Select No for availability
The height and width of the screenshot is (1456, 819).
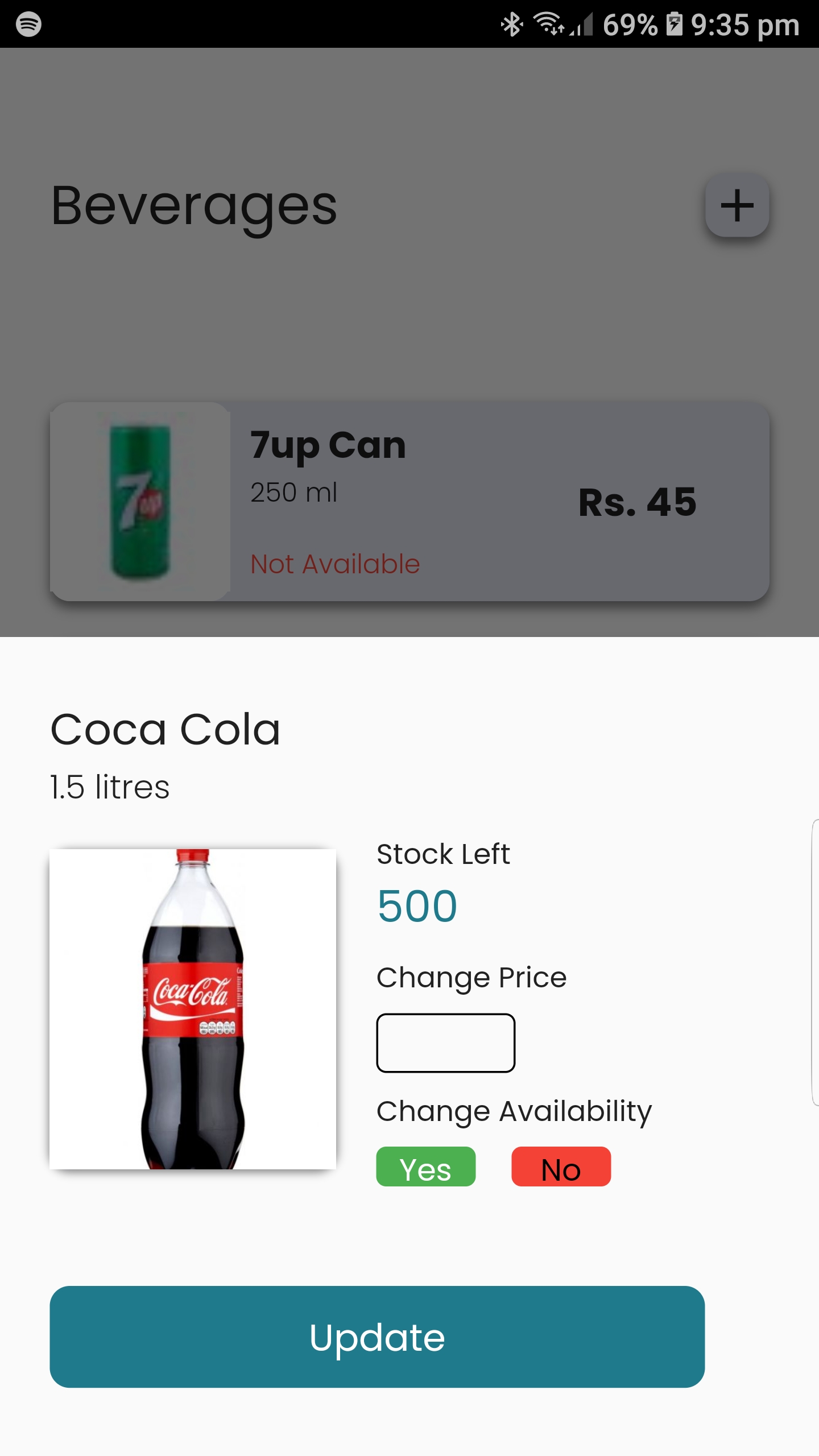tap(561, 1167)
